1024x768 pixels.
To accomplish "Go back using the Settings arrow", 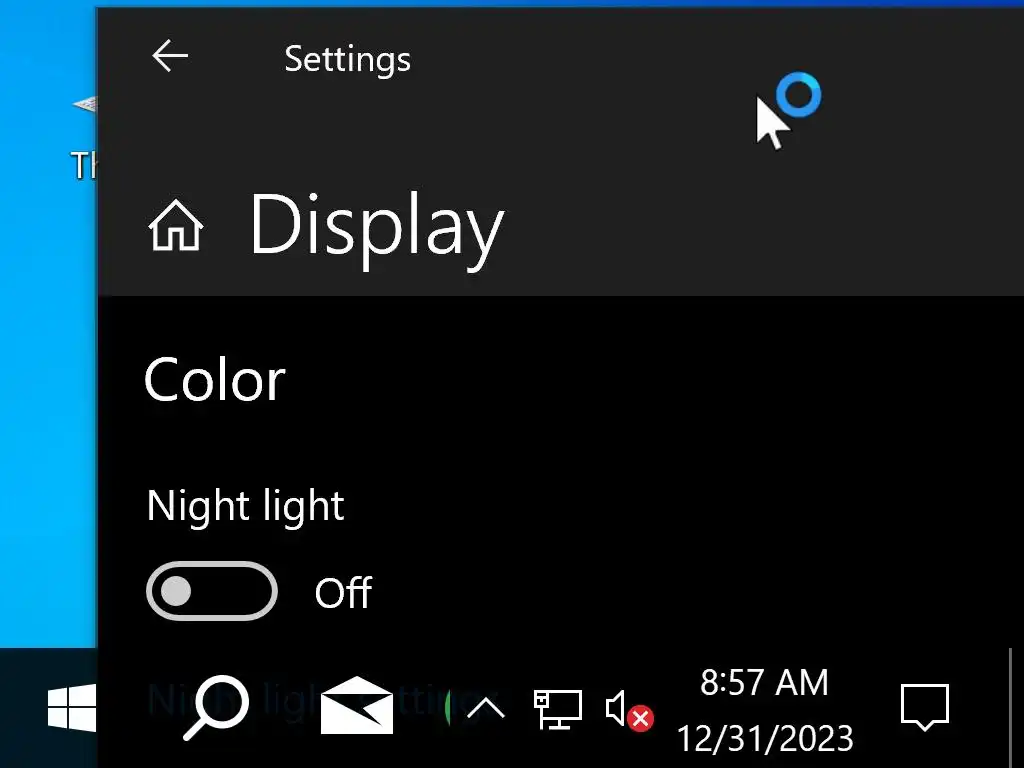I will pyautogui.click(x=170, y=57).
